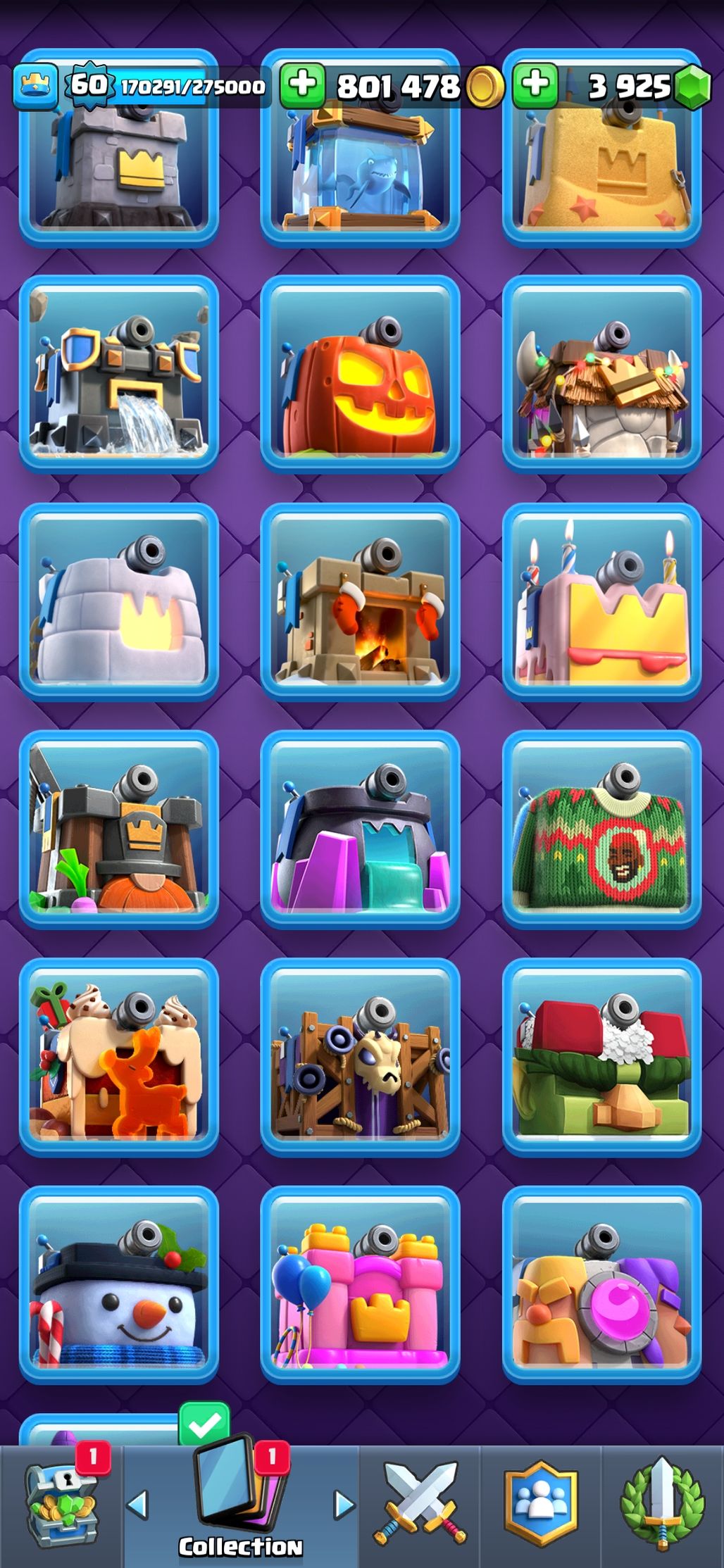Select the jack-o'-lantern pumpkin tower skin
Image resolution: width=724 pixels, height=1568 pixels.
(360, 374)
